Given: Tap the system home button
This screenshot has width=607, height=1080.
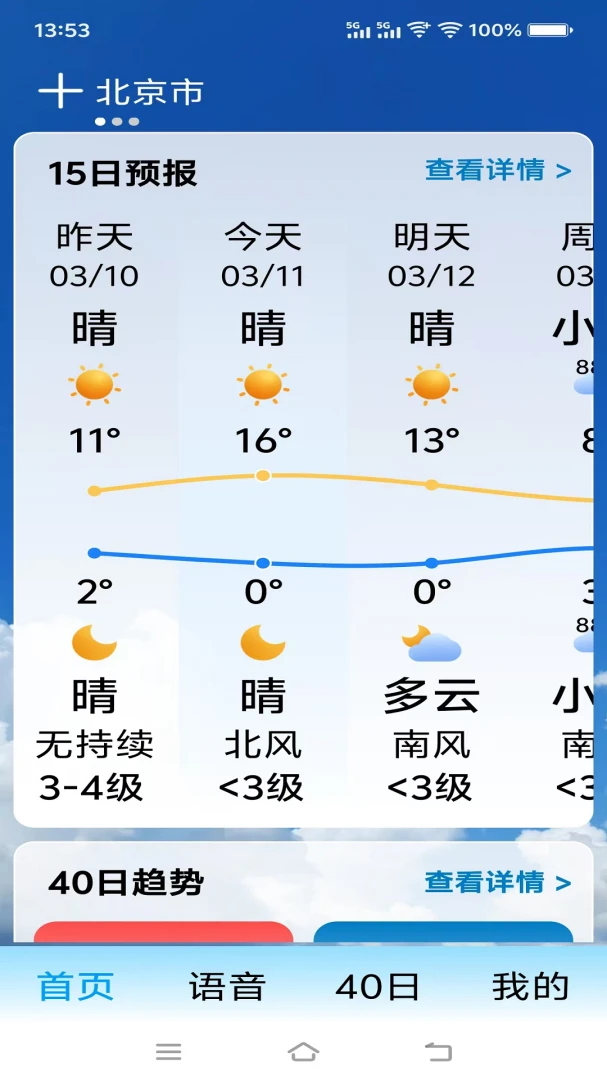Looking at the screenshot, I should [303, 1052].
